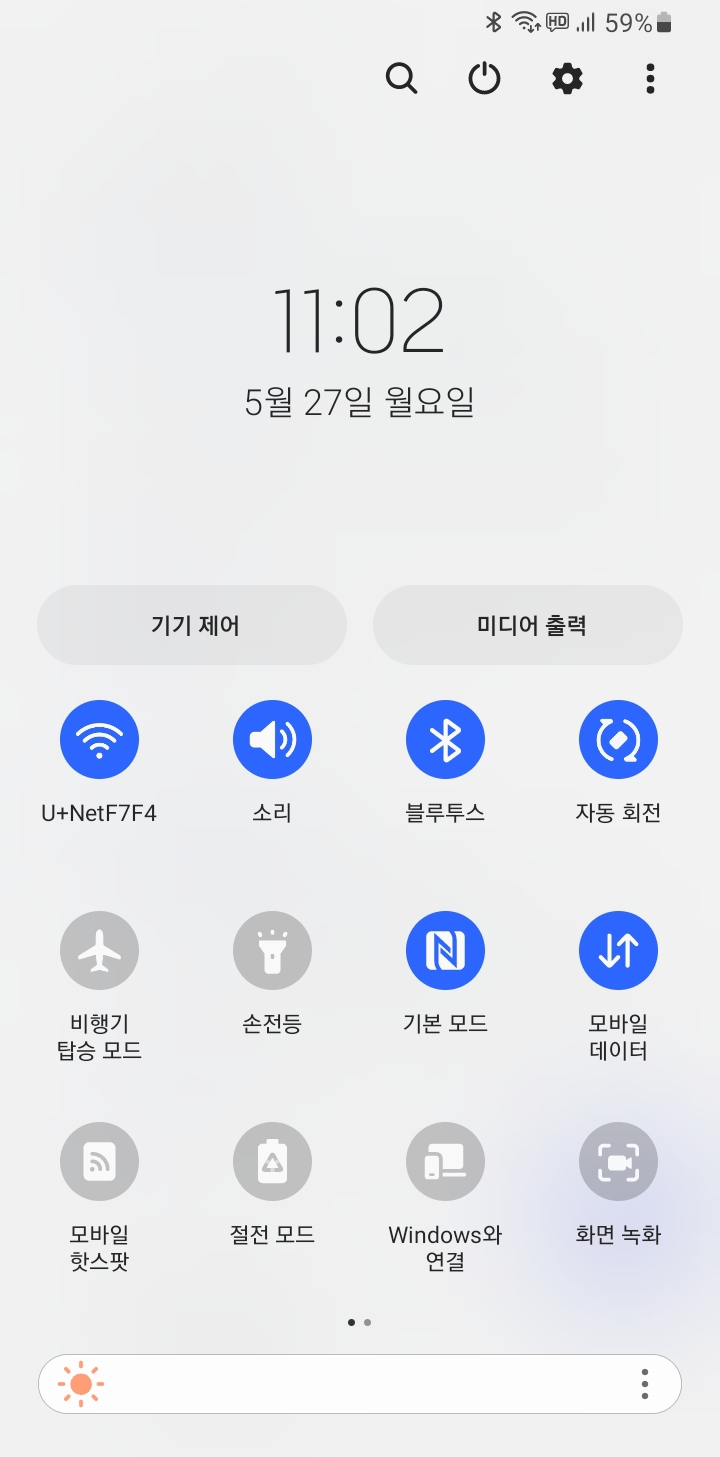Open the power menu
The width and height of the screenshot is (720, 1457).
(x=484, y=78)
